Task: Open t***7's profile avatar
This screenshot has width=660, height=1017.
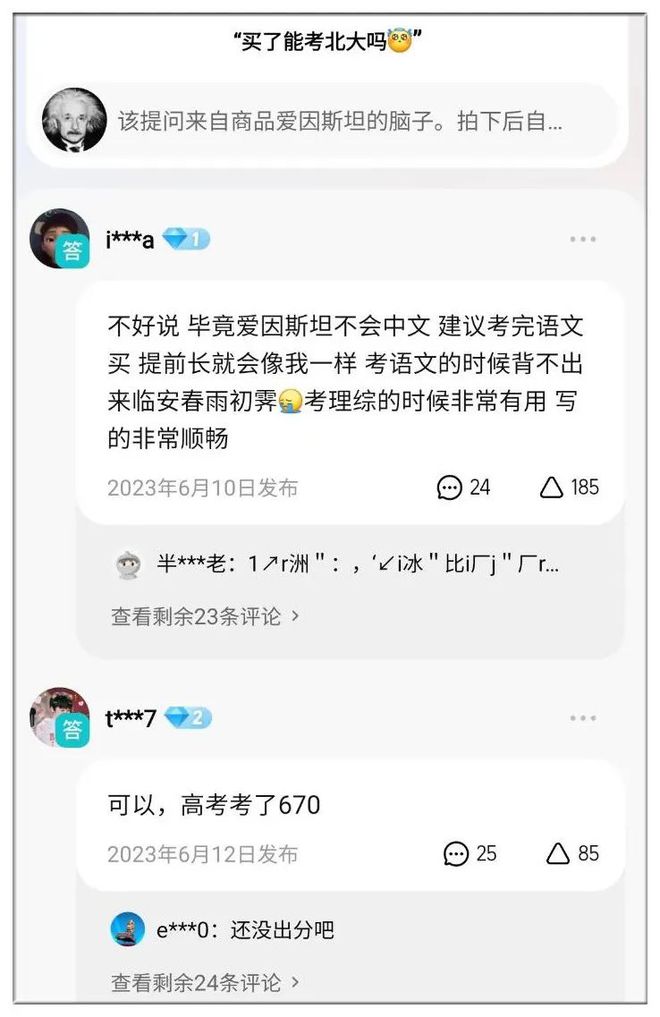Action: click(x=60, y=718)
